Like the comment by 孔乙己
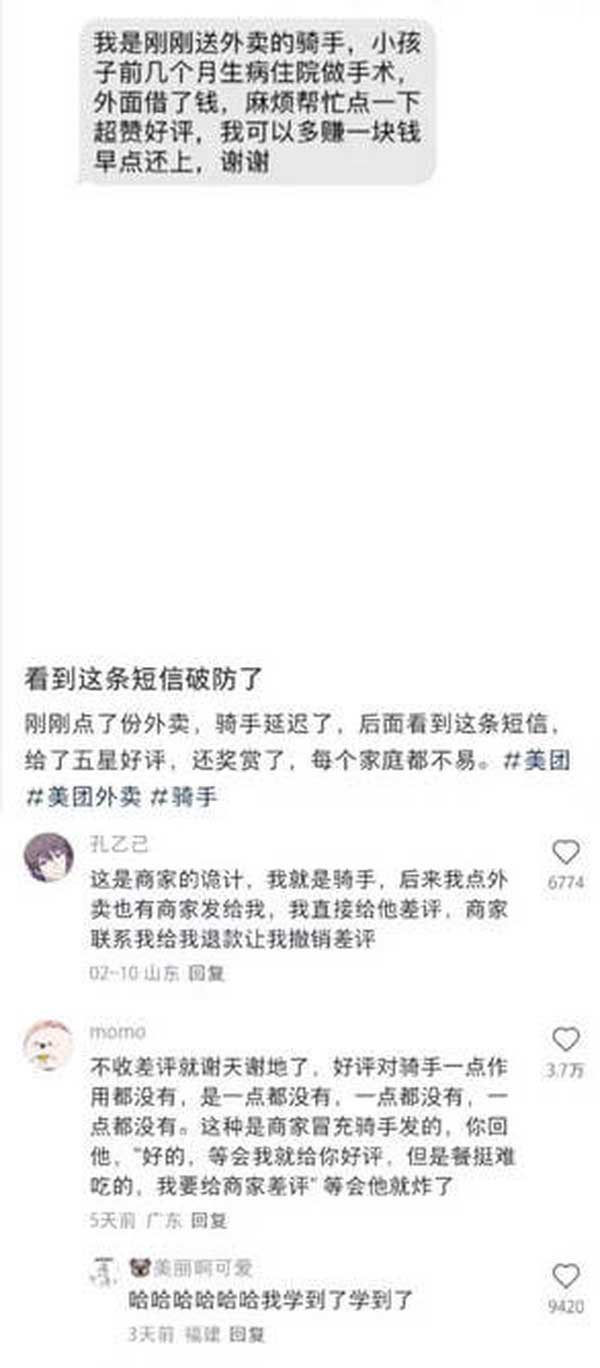600x1368 pixels. point(566,853)
